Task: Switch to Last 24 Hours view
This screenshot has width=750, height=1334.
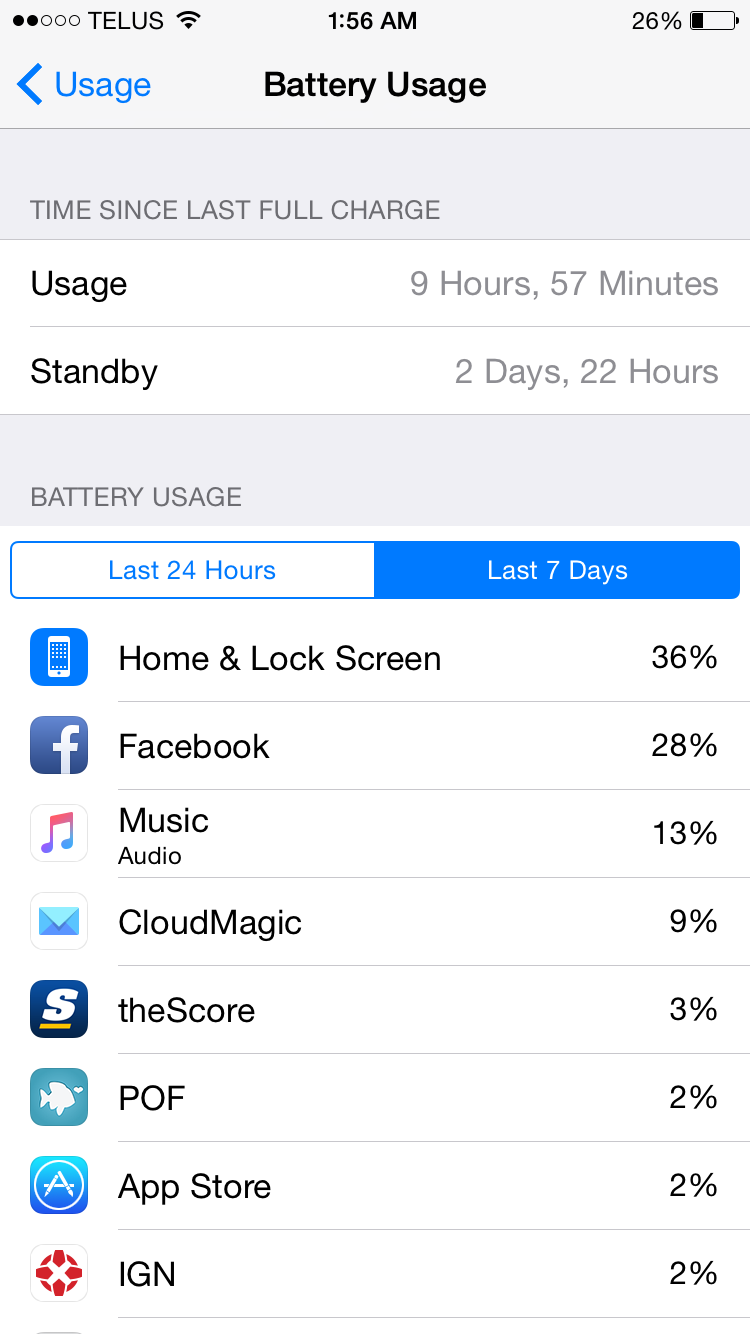Action: (x=192, y=570)
